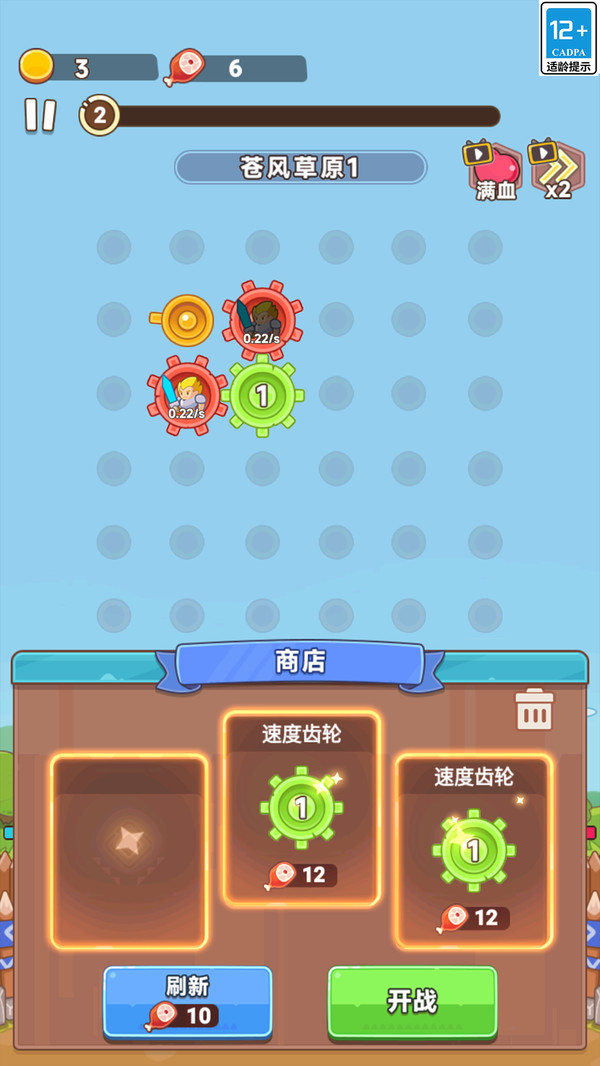Buy the 速度齿轮 in the right card
The width and height of the screenshot is (600, 1066).
(x=473, y=851)
